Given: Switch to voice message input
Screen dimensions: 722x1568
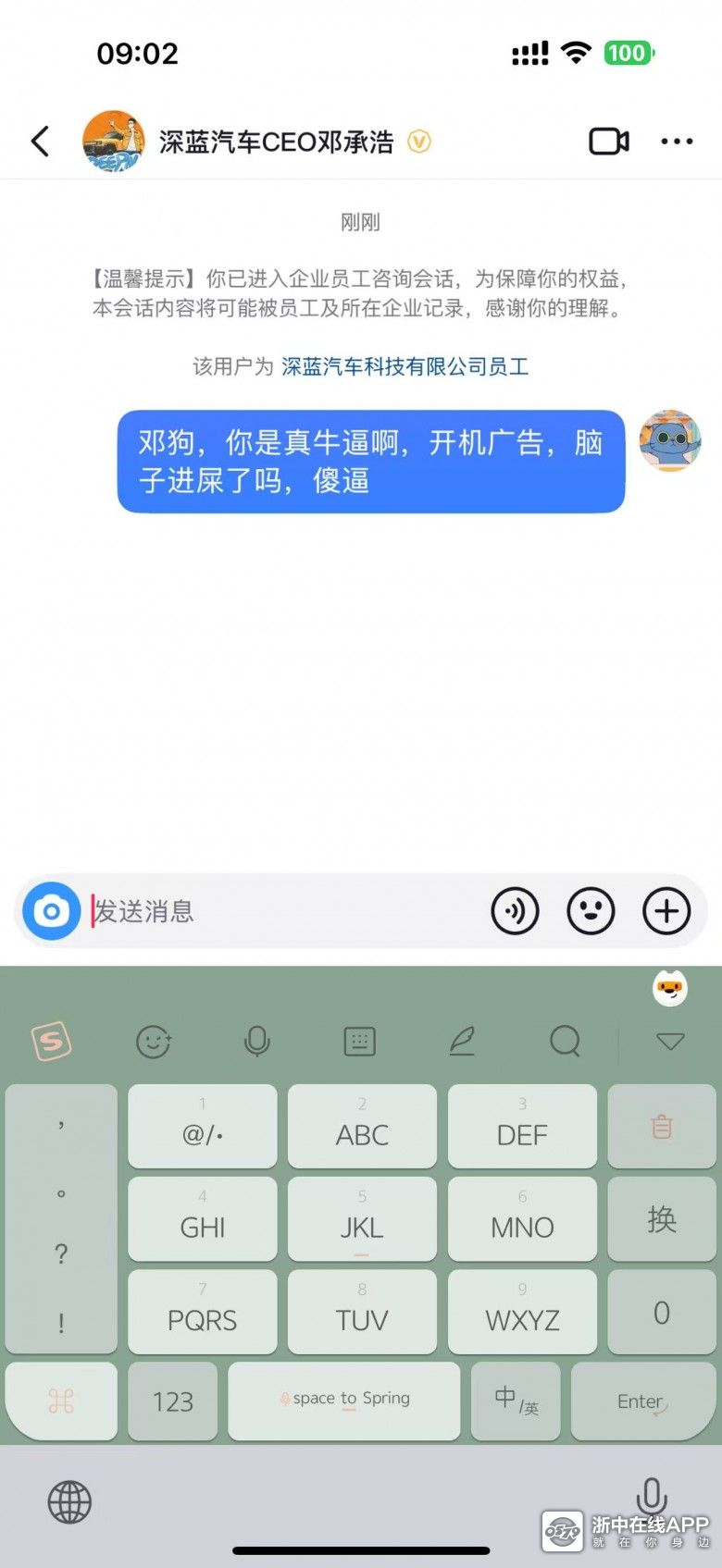Looking at the screenshot, I should click(x=515, y=911).
